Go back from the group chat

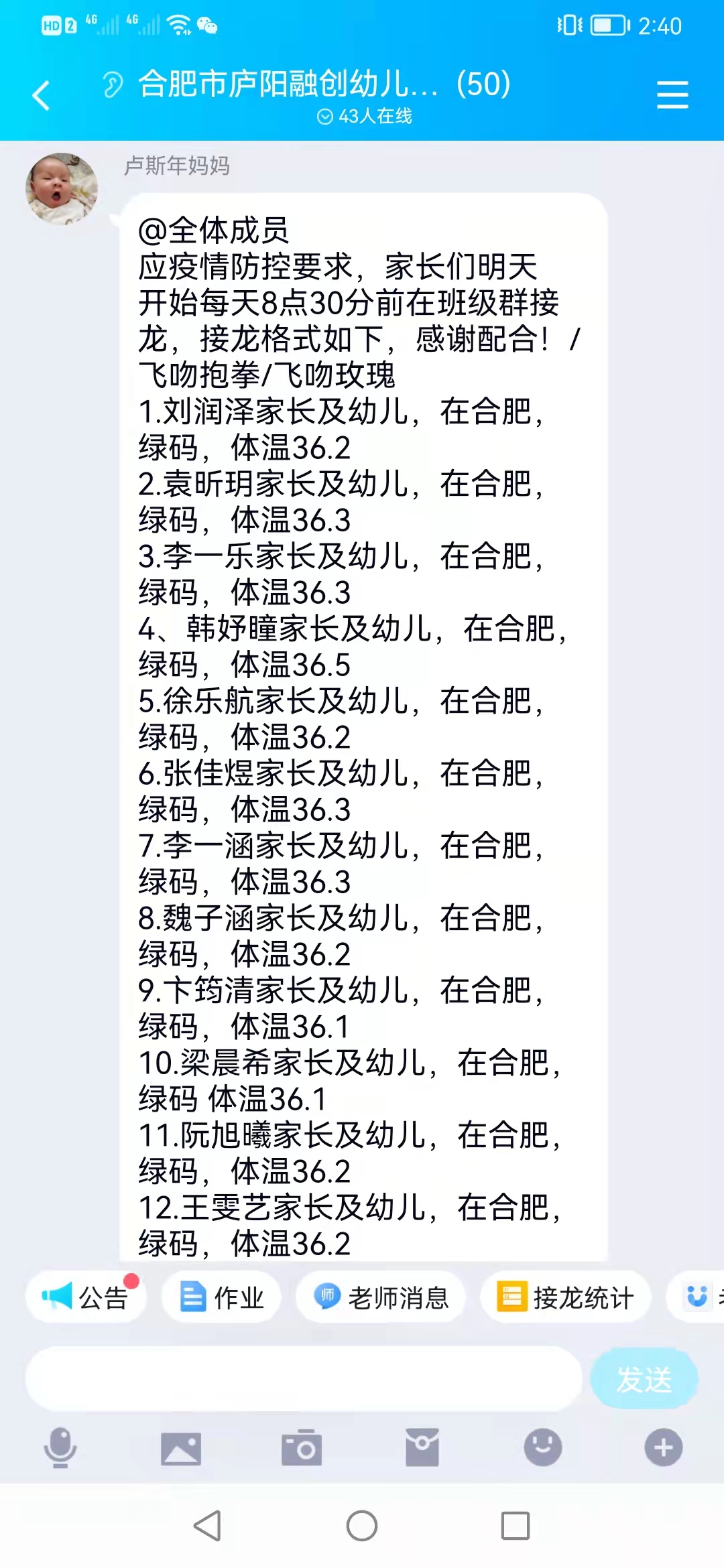(42, 94)
